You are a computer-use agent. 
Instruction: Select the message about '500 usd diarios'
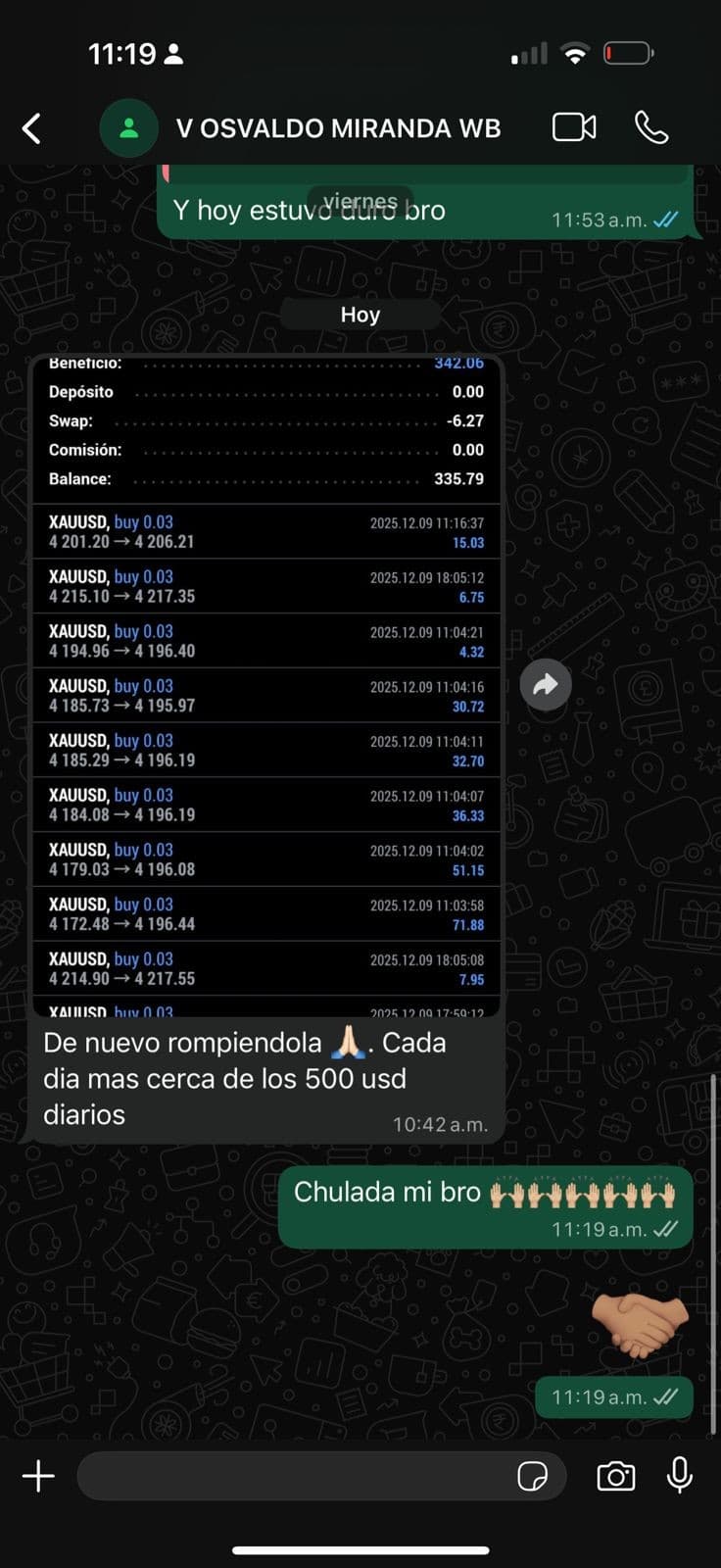[x=245, y=1078]
